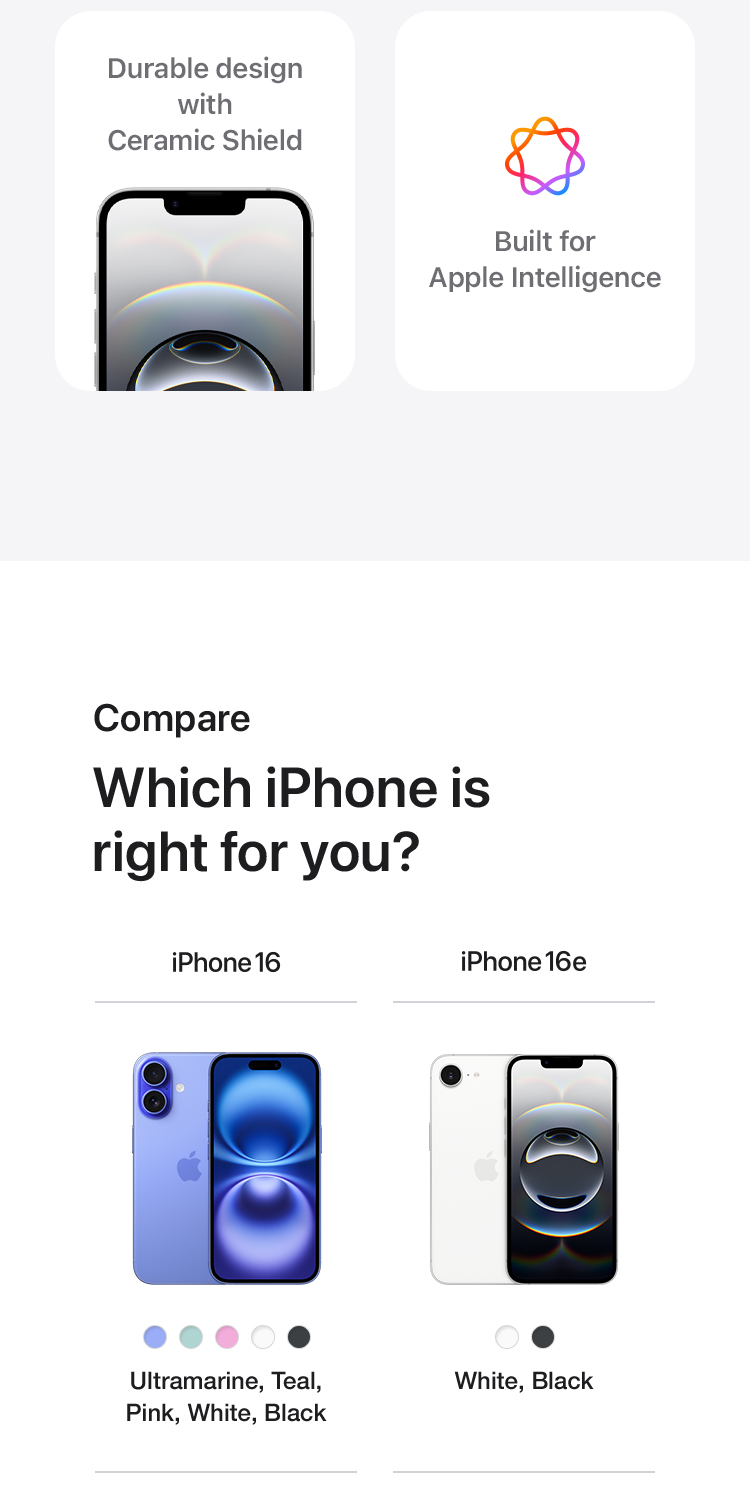This screenshot has height=1500, width=750.
Task: Pick the White color dot under iPhone 16e
Action: (507, 1337)
